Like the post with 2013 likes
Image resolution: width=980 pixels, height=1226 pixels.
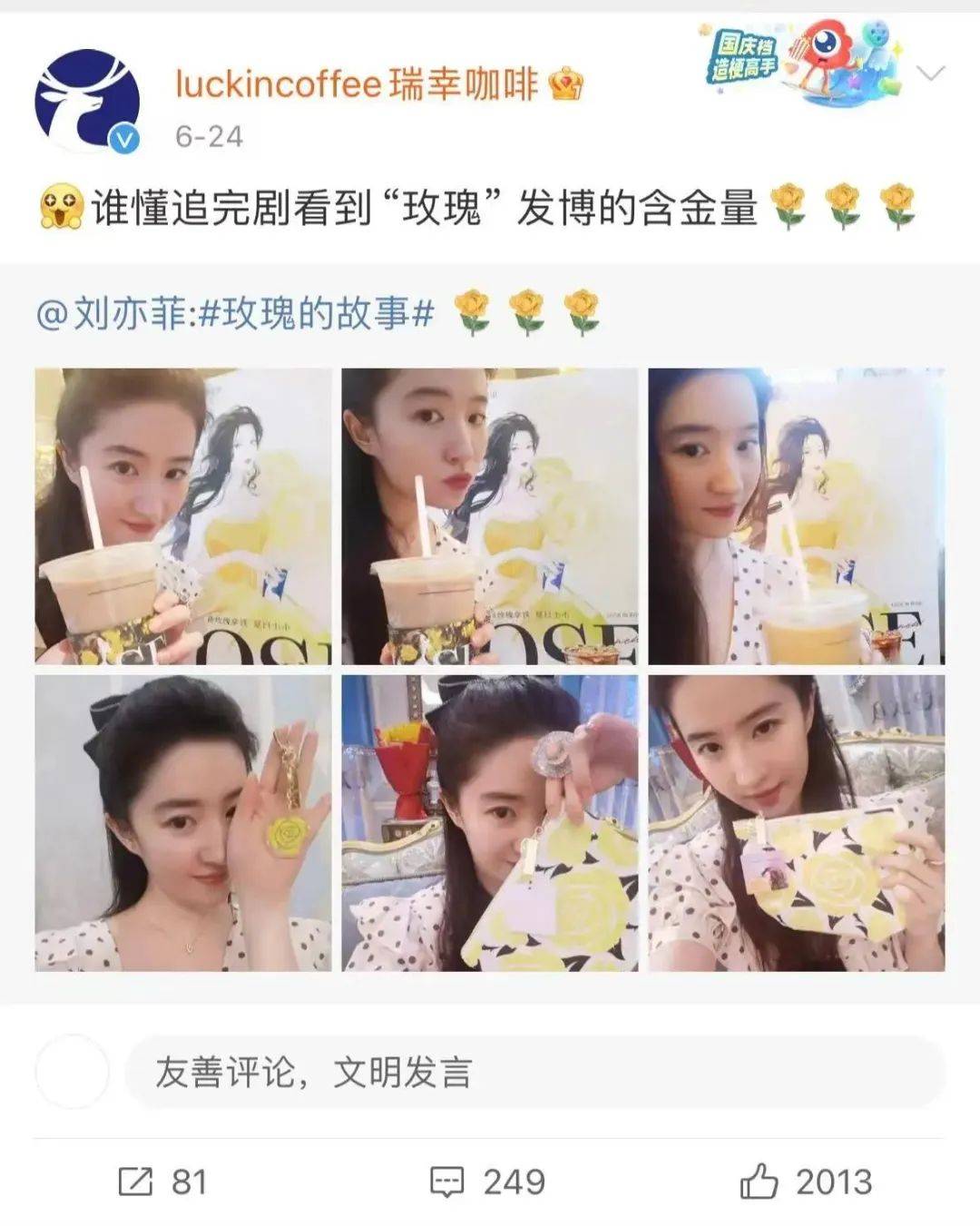[x=806, y=1182]
